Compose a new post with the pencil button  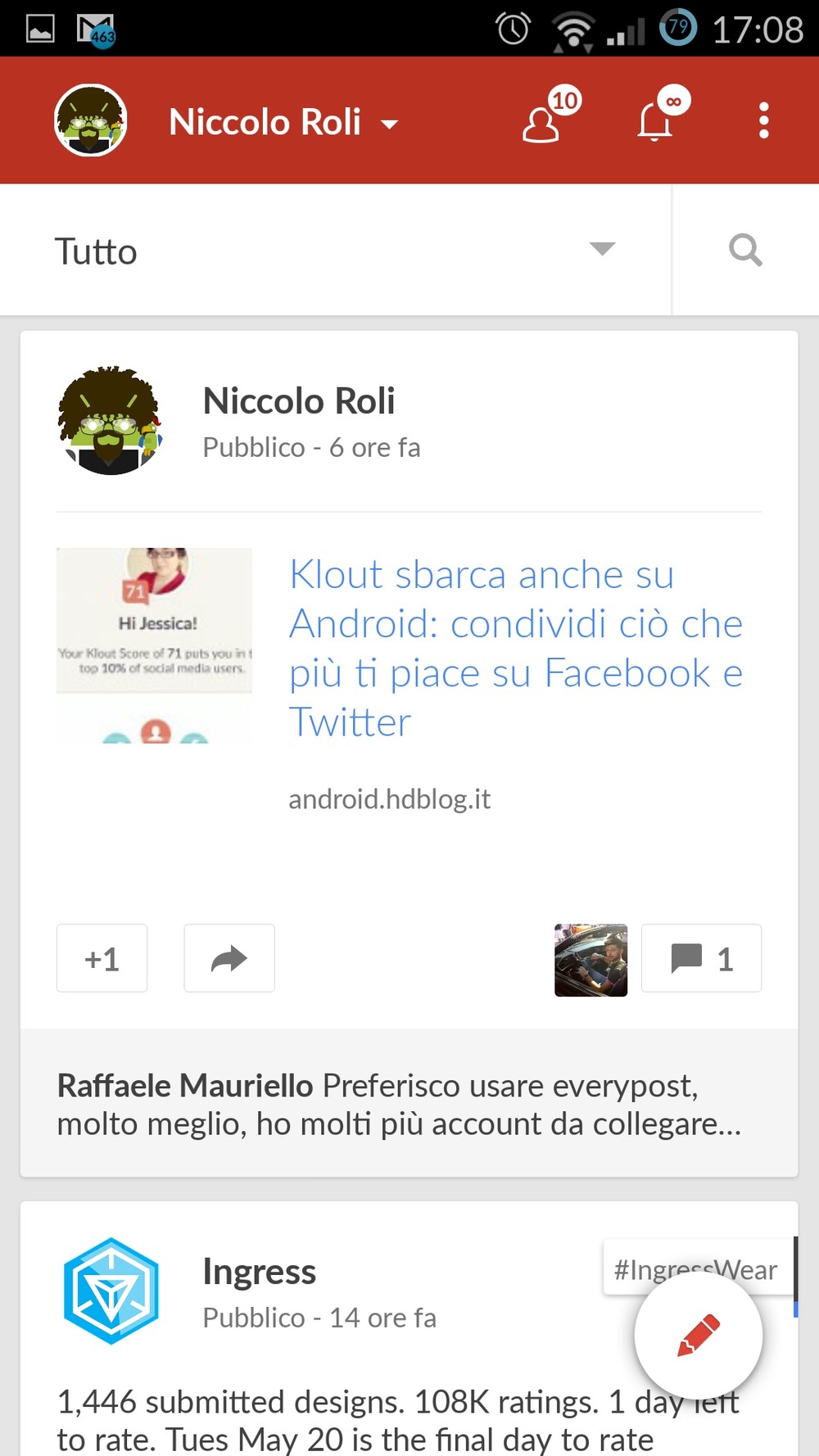[699, 1336]
